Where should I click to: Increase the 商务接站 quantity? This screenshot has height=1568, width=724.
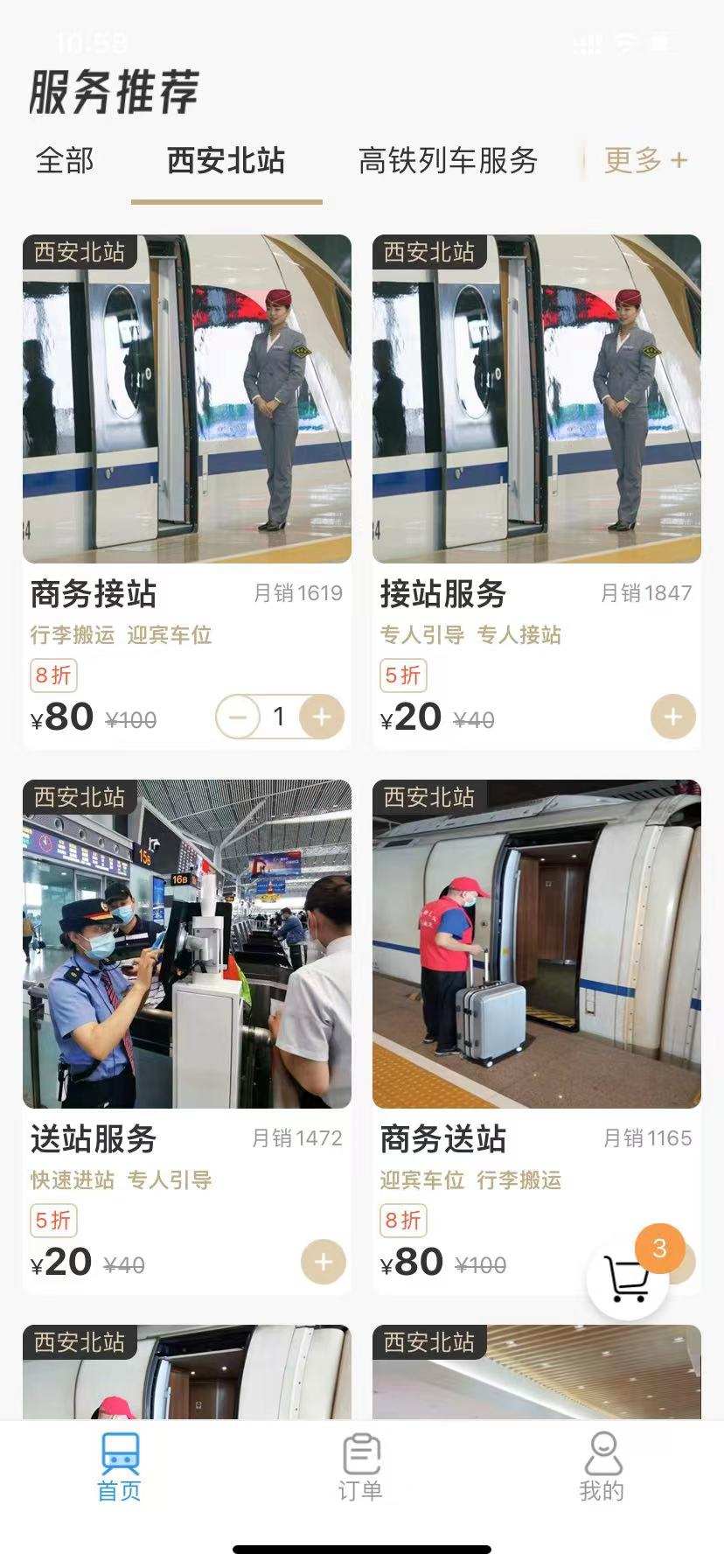click(321, 717)
